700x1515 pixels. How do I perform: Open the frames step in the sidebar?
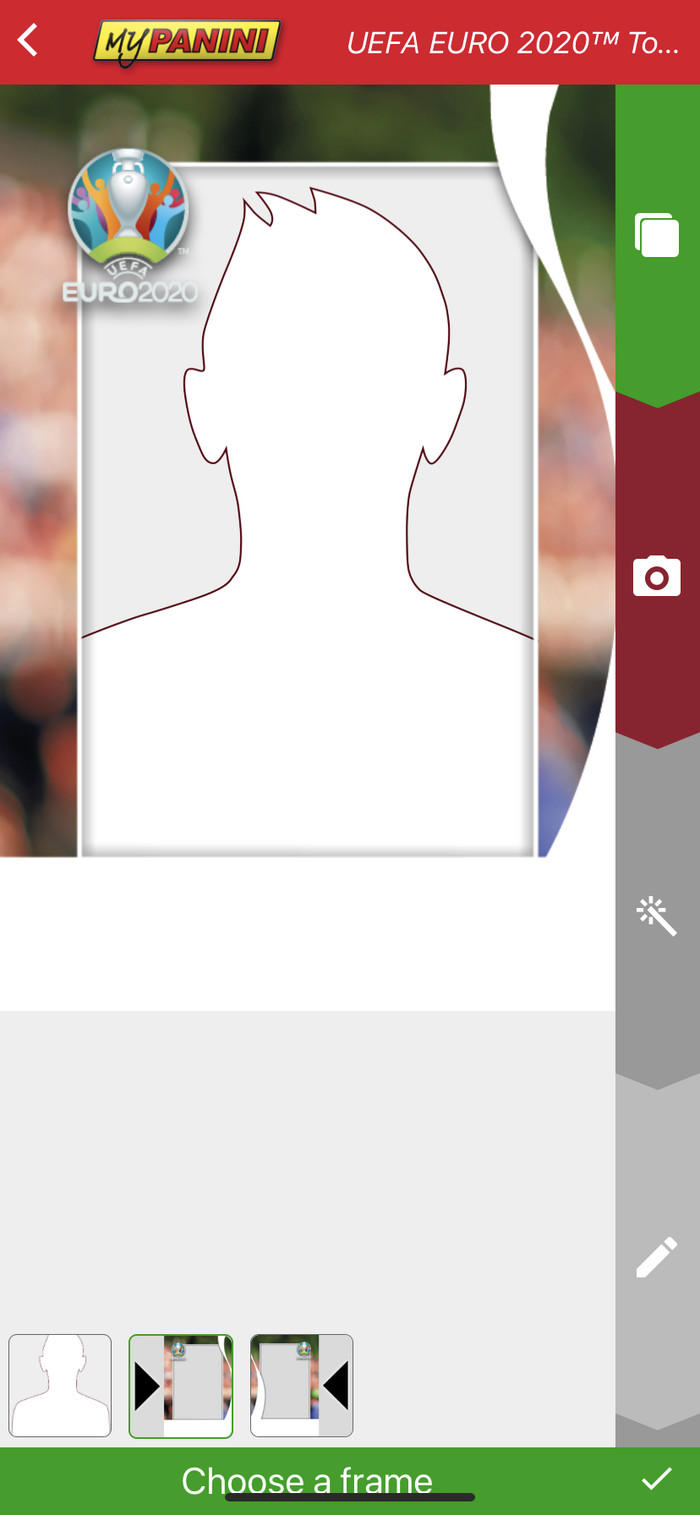(x=657, y=236)
